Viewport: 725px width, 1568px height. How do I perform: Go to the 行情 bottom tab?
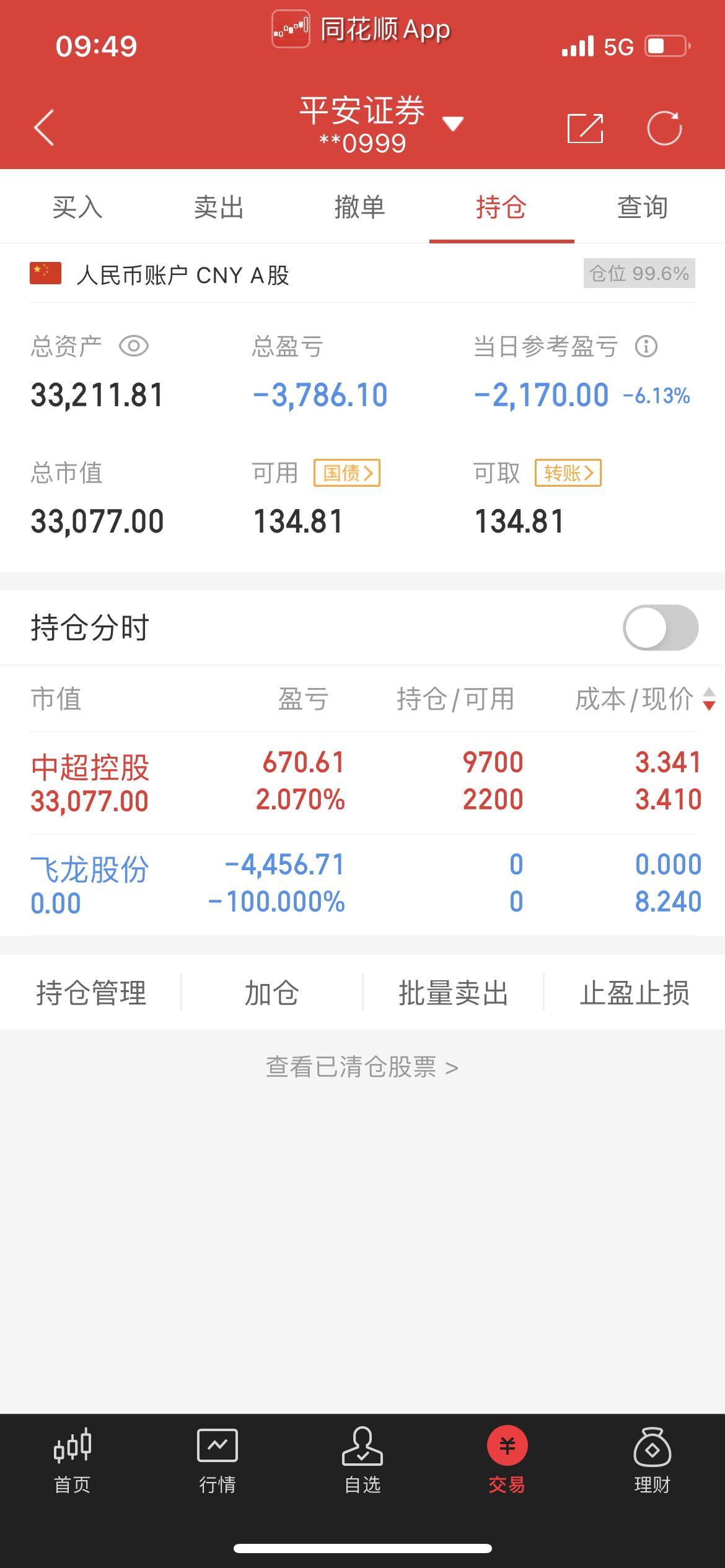tap(217, 1461)
